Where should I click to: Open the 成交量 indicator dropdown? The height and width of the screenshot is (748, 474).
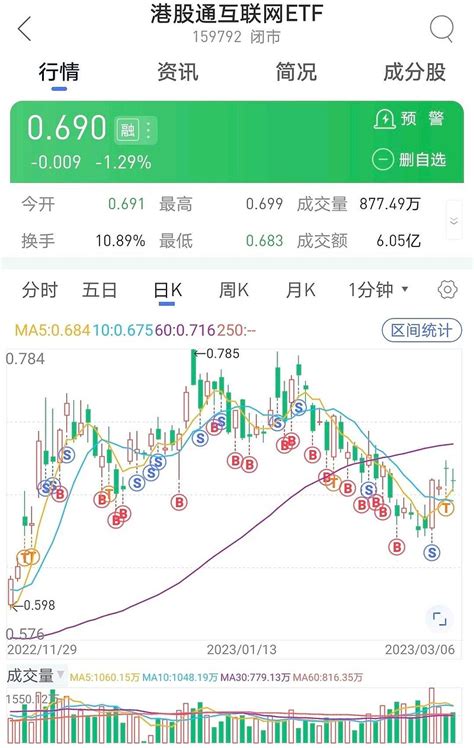click(x=35, y=675)
